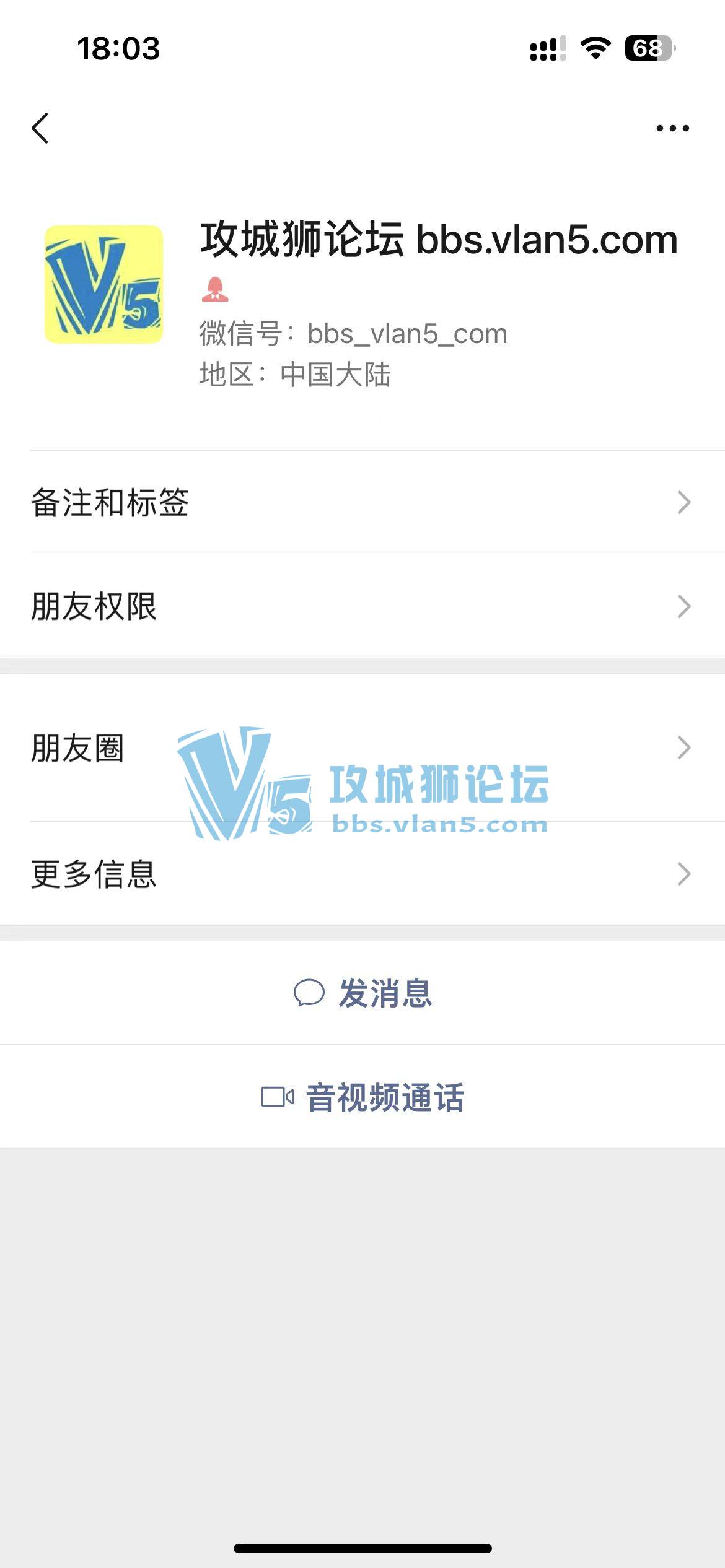Start 音视频通话 with this contact

tap(362, 1097)
